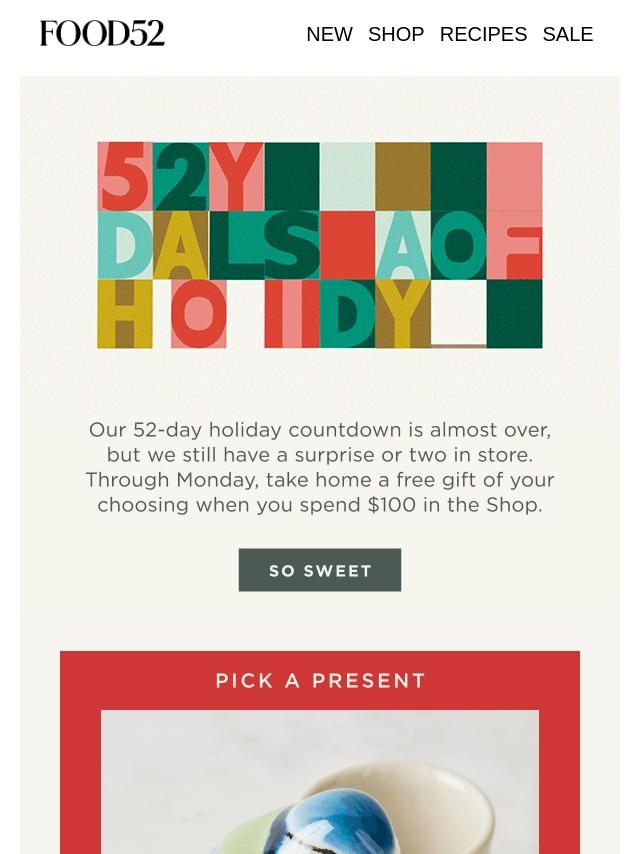Go to the SHOP section
The image size is (640, 854).
click(396, 34)
